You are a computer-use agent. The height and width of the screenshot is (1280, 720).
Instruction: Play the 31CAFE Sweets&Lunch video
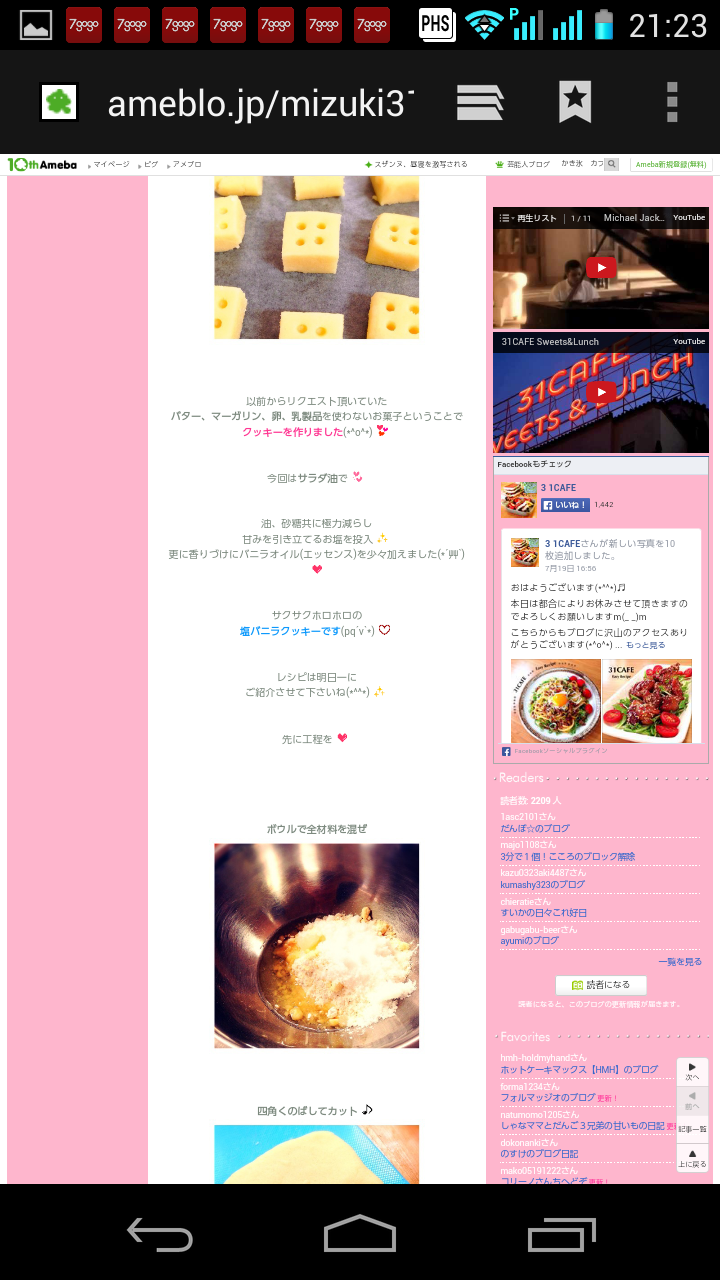(x=601, y=393)
